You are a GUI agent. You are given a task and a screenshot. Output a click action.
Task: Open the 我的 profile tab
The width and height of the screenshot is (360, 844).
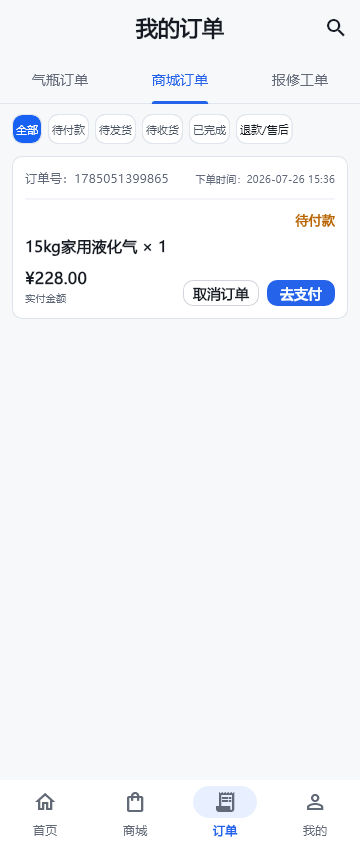pyautogui.click(x=315, y=813)
